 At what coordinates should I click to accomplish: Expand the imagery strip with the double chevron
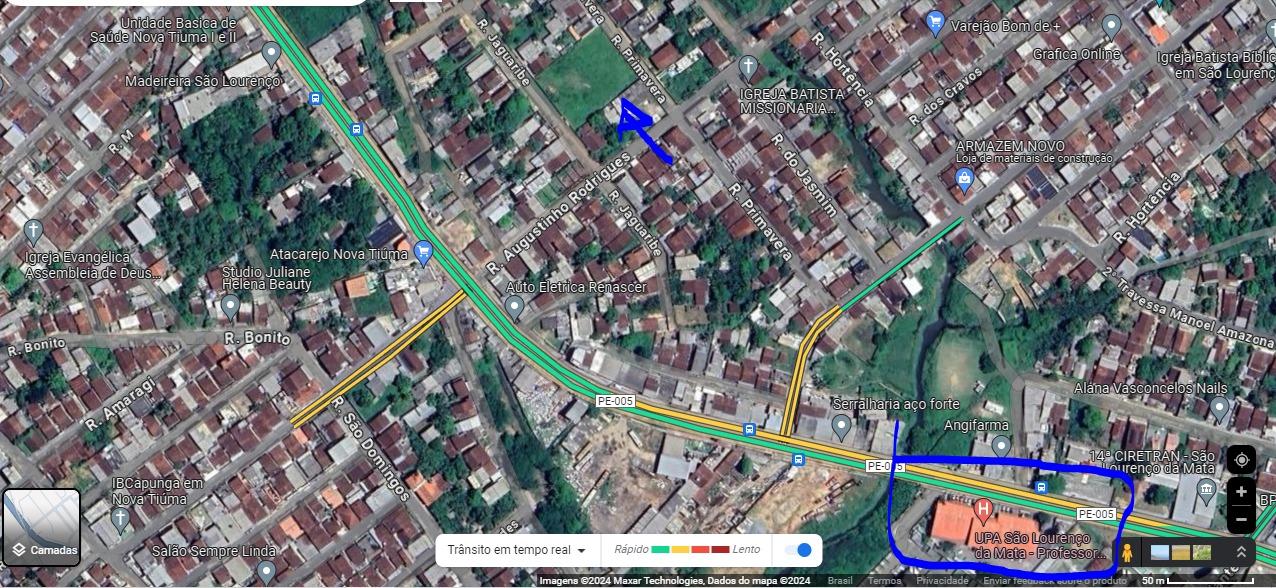pos(1241,552)
